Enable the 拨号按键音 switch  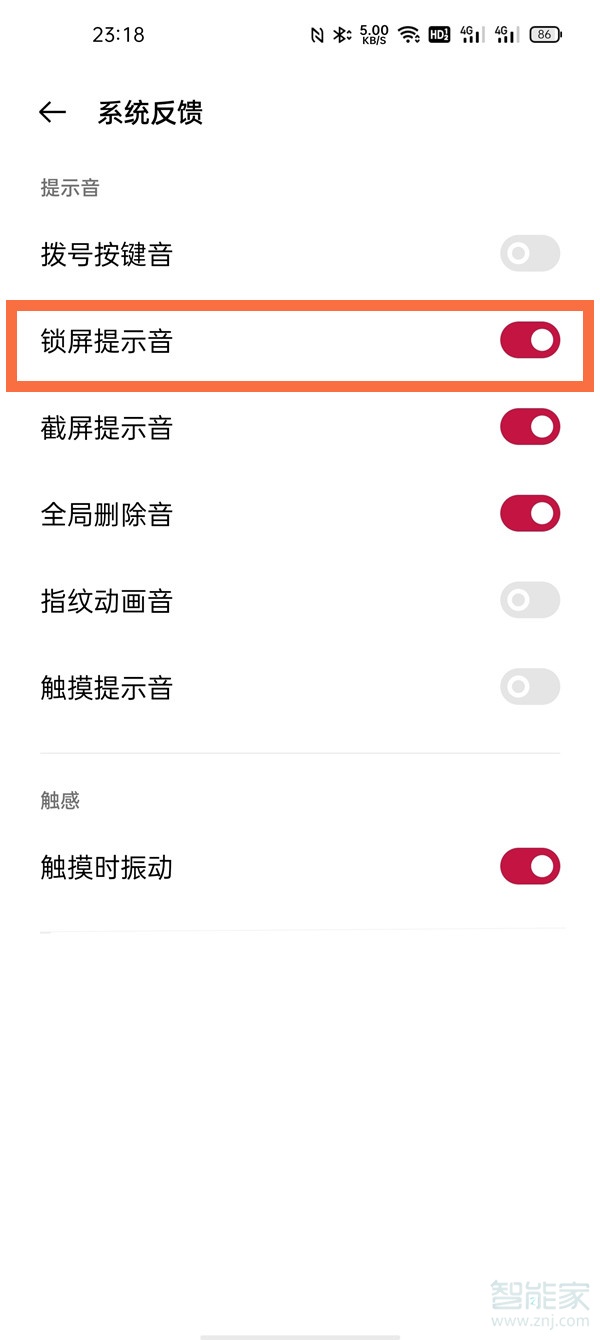pyautogui.click(x=529, y=254)
